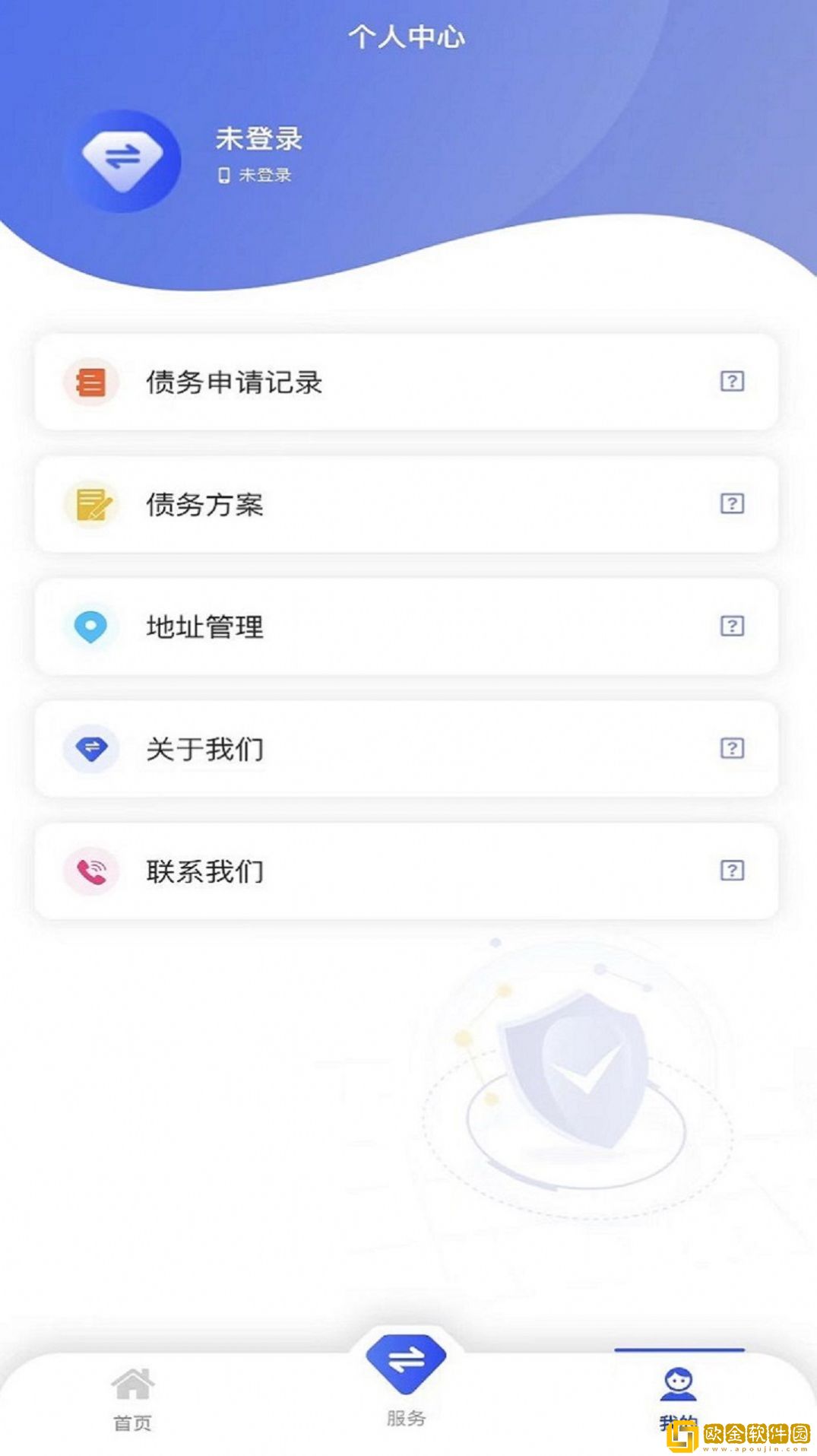
Task: Click help icon beside 关于我们
Action: 731,748
